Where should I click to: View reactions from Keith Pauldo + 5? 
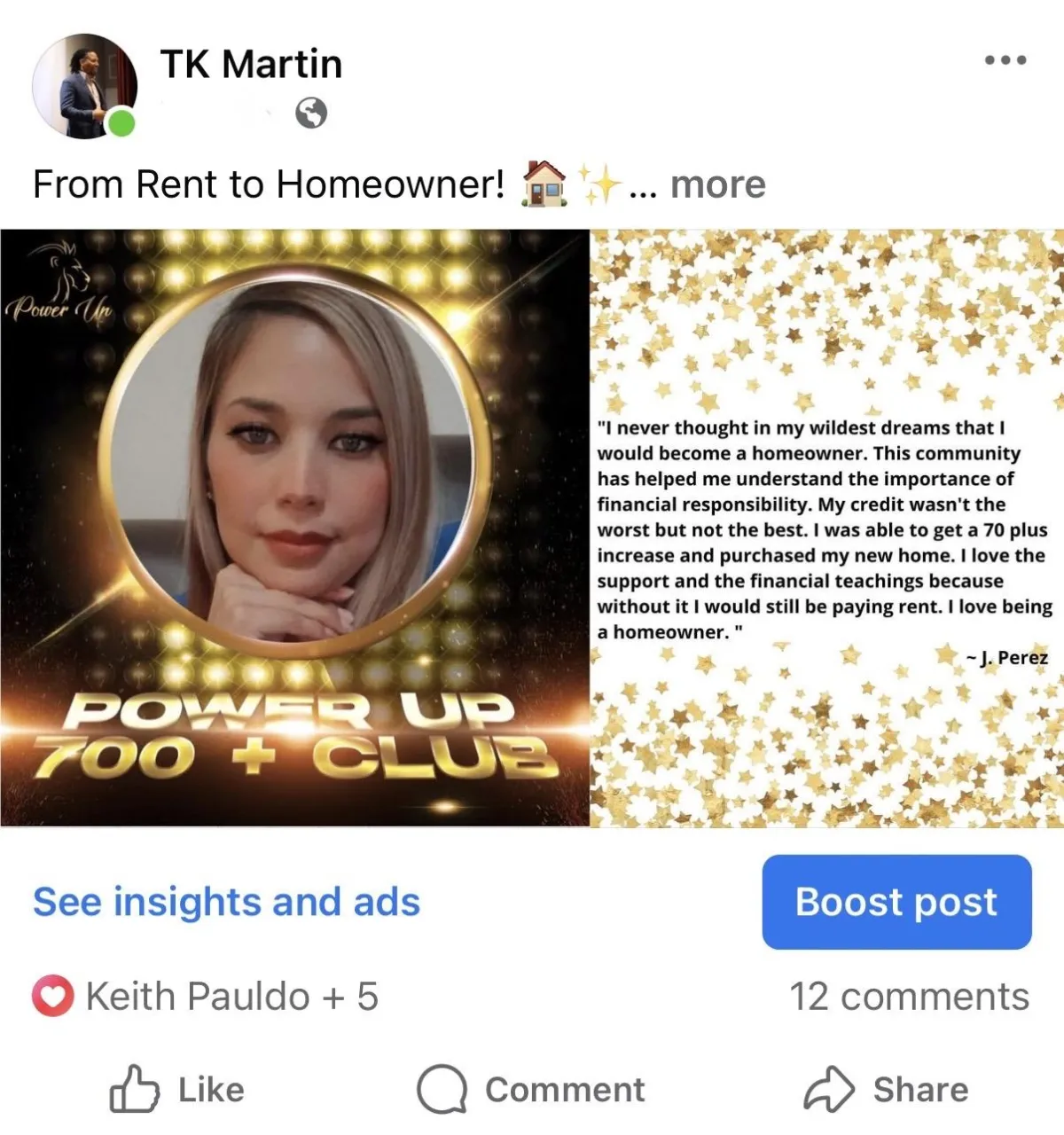coord(206,997)
